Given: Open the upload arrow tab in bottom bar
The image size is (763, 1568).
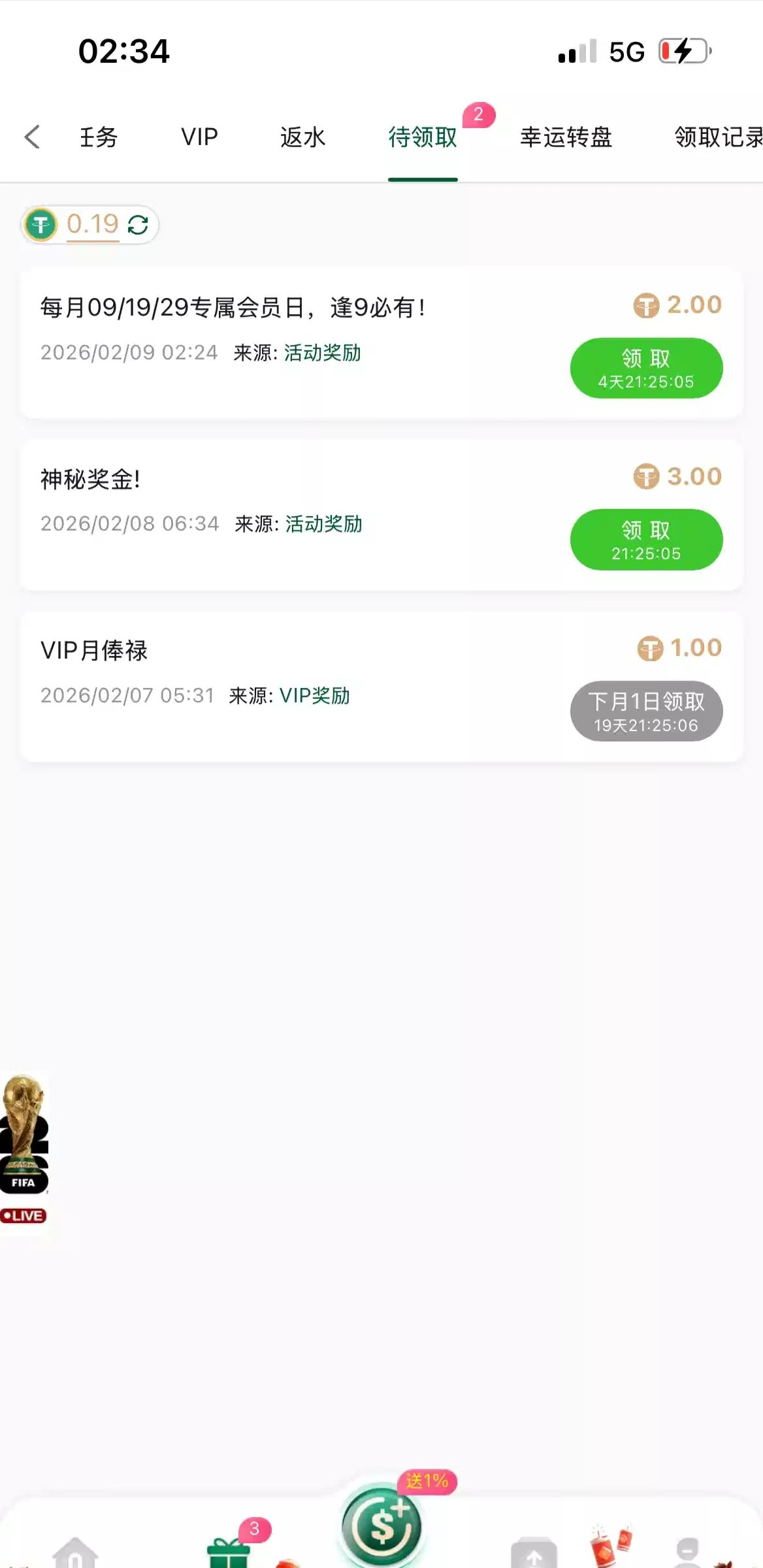Looking at the screenshot, I should point(534,1554).
